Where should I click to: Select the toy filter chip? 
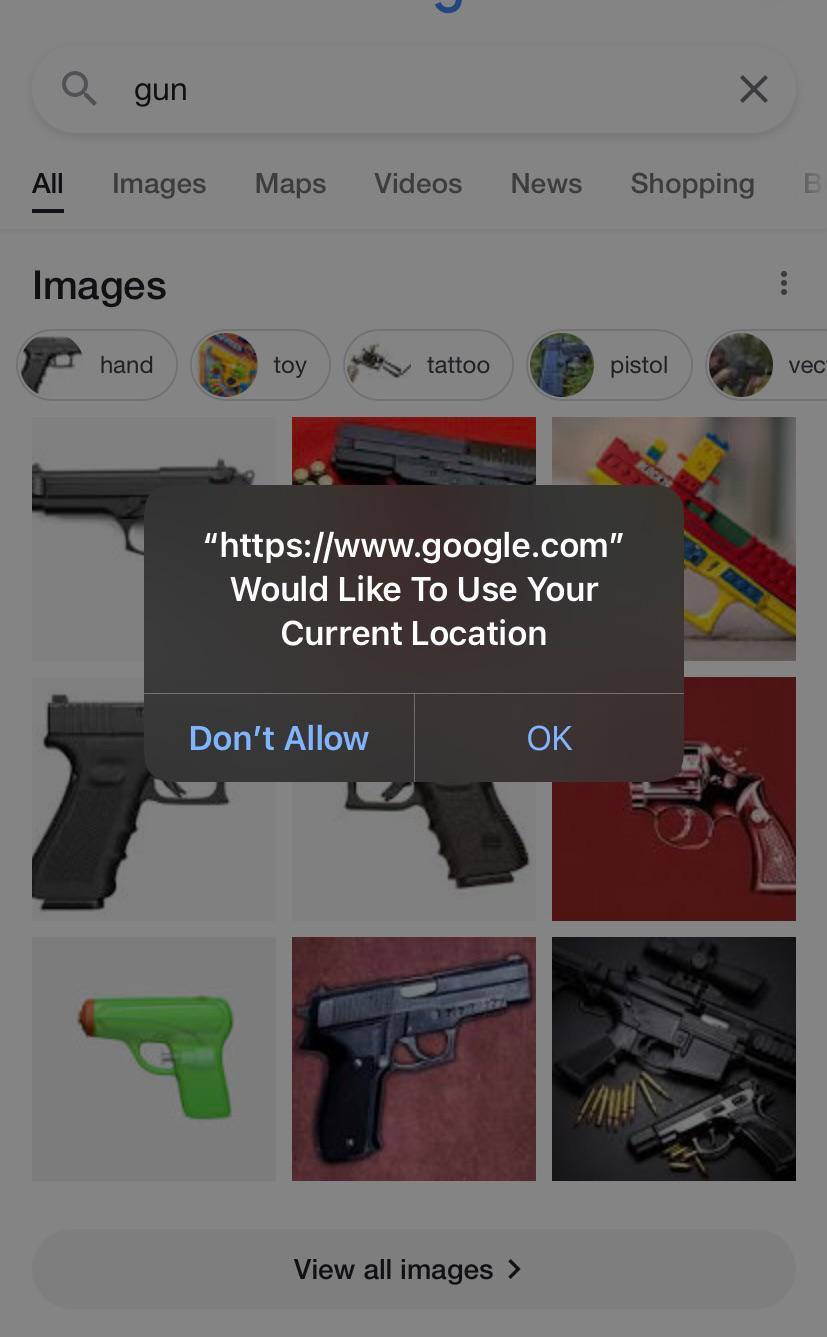[260, 365]
